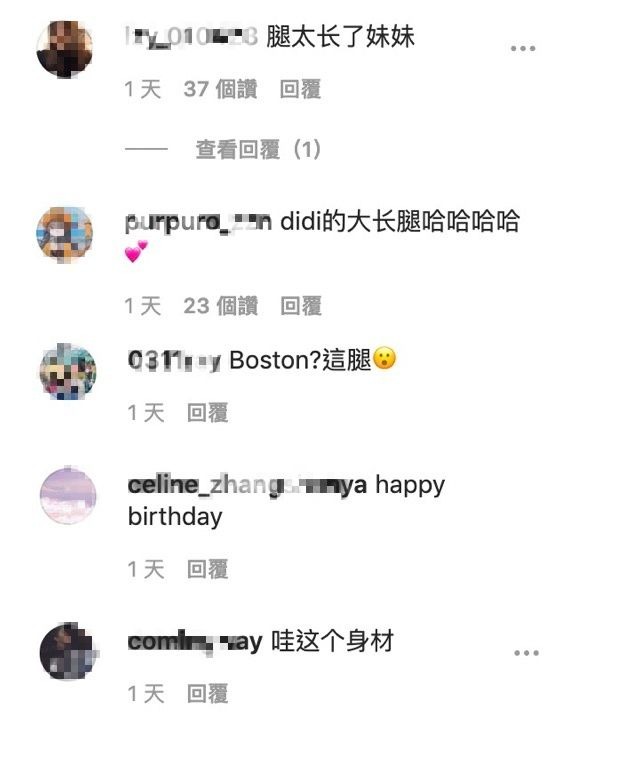Reply to the Boston?這腿 comment

click(208, 412)
